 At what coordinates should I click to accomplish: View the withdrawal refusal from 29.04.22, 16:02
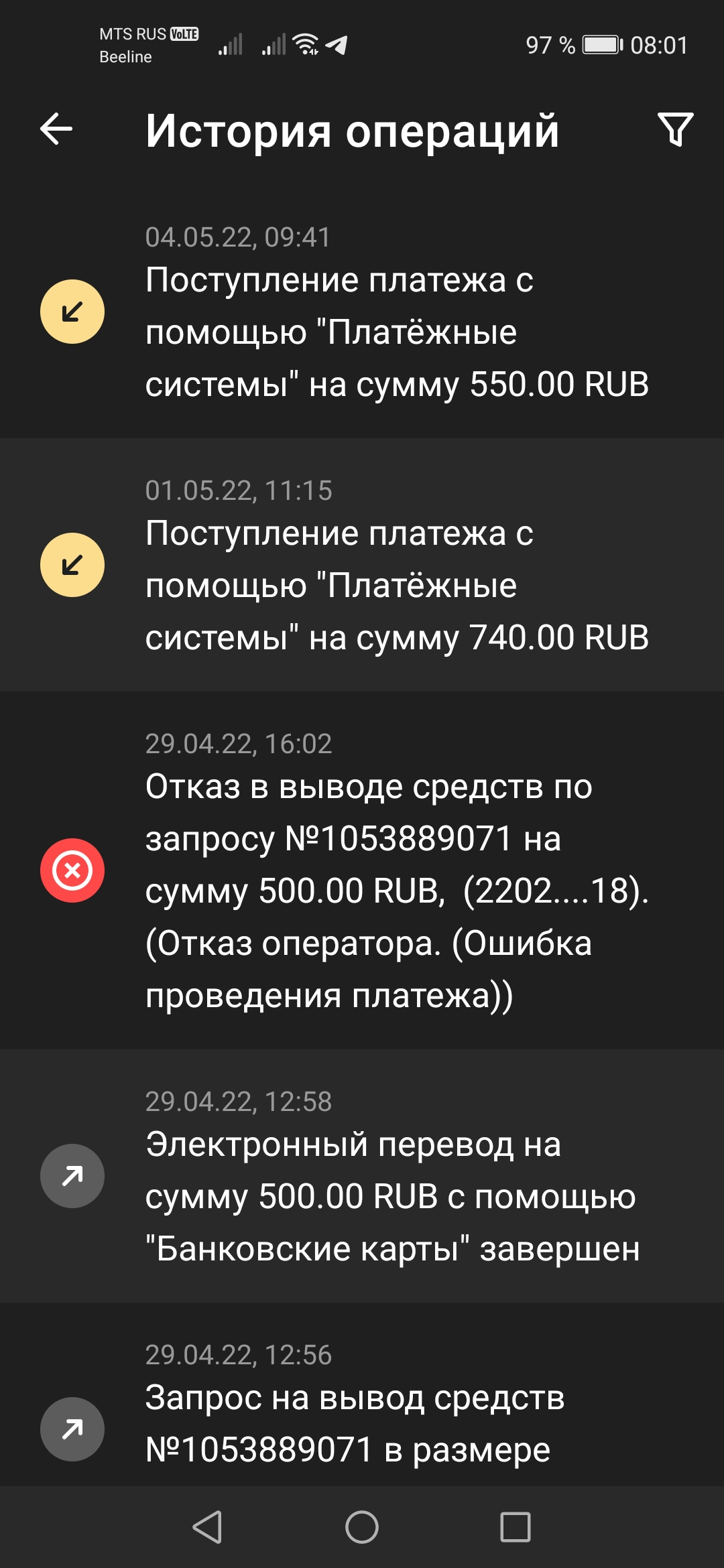click(362, 870)
